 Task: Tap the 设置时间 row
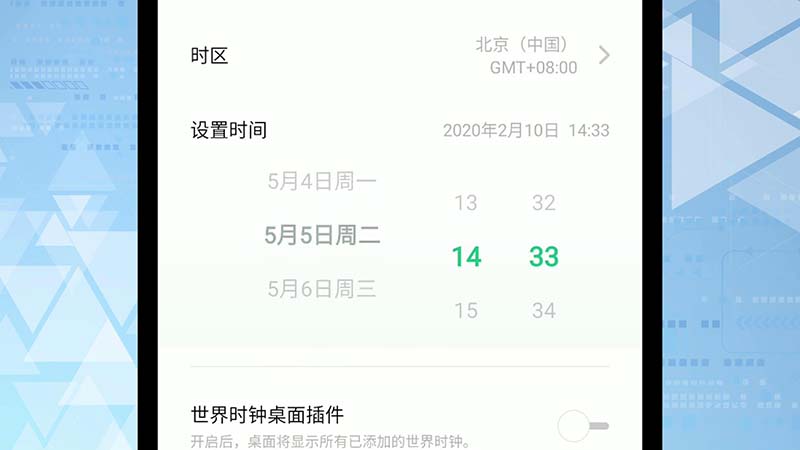(x=400, y=130)
